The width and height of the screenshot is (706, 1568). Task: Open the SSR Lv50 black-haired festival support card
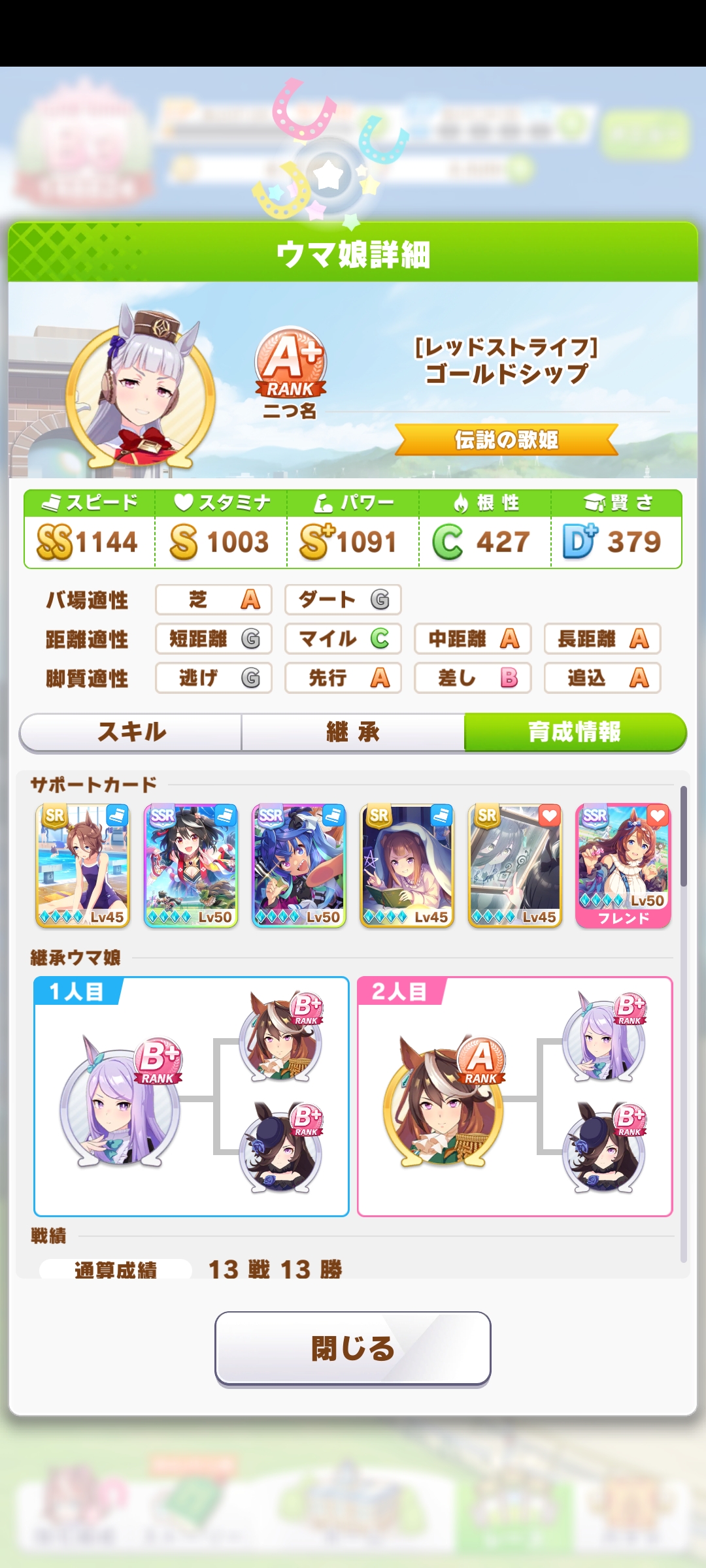click(190, 865)
